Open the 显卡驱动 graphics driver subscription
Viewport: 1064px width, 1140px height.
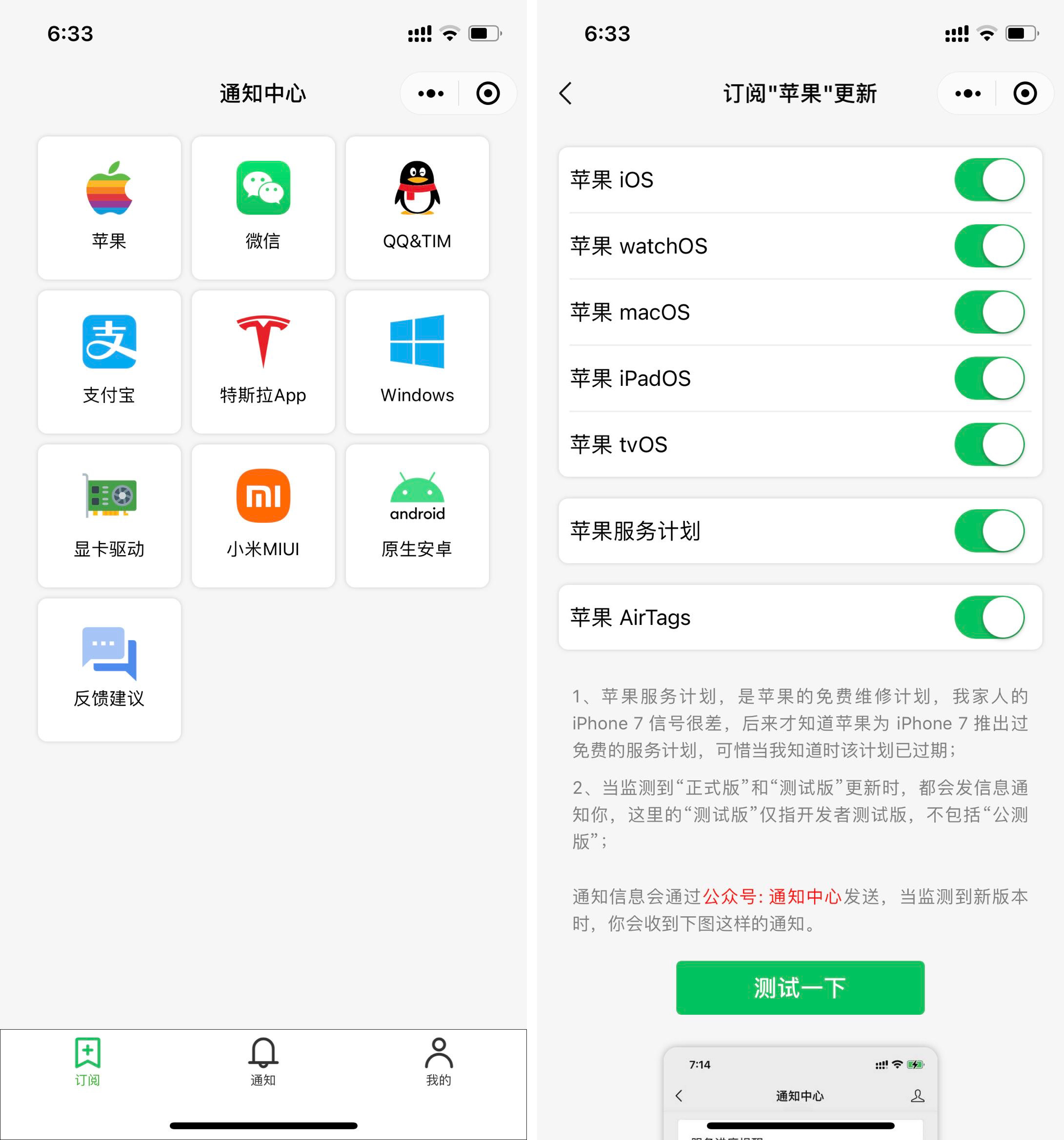(109, 514)
